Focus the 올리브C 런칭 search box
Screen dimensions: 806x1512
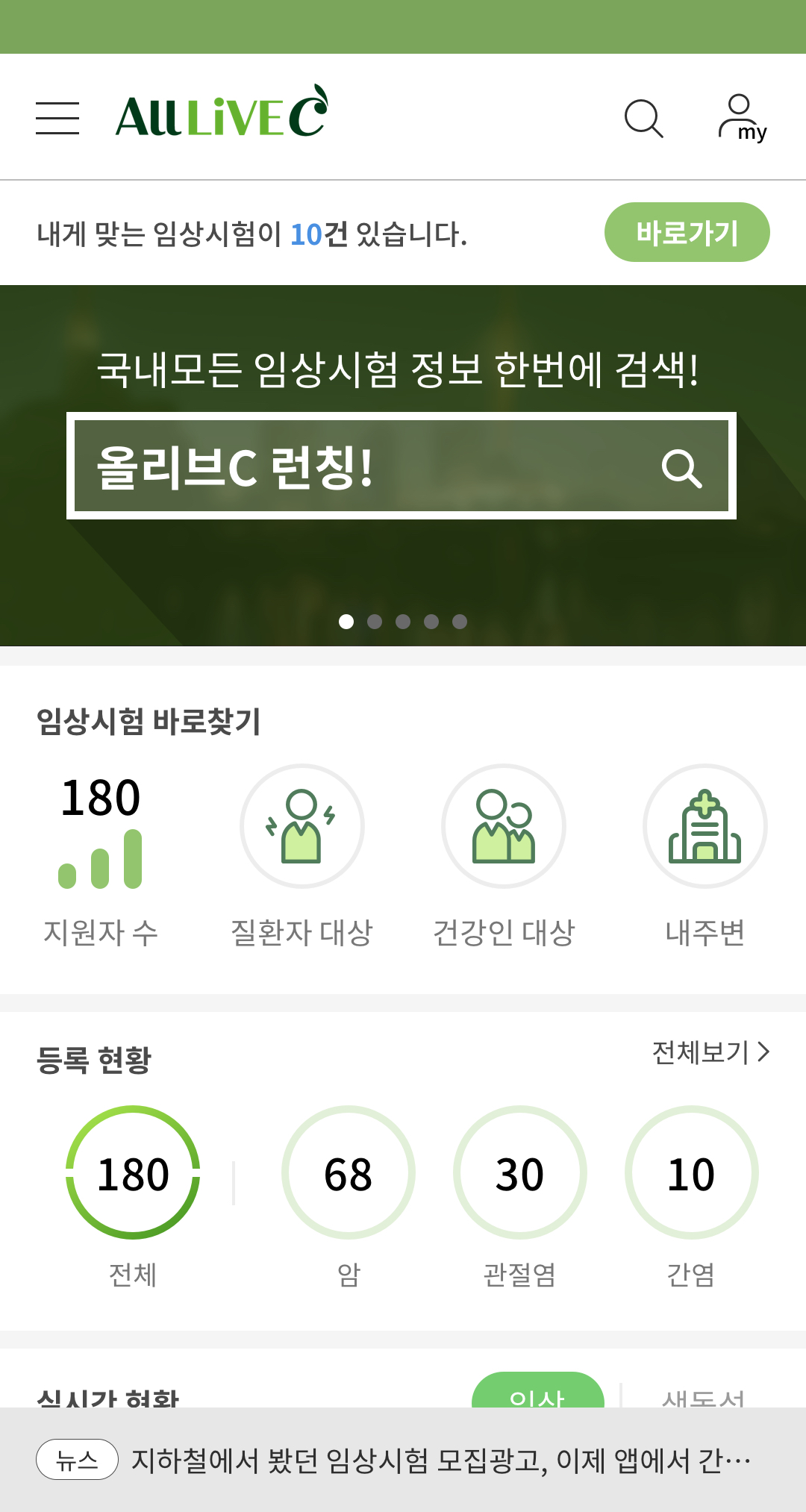tap(358, 466)
